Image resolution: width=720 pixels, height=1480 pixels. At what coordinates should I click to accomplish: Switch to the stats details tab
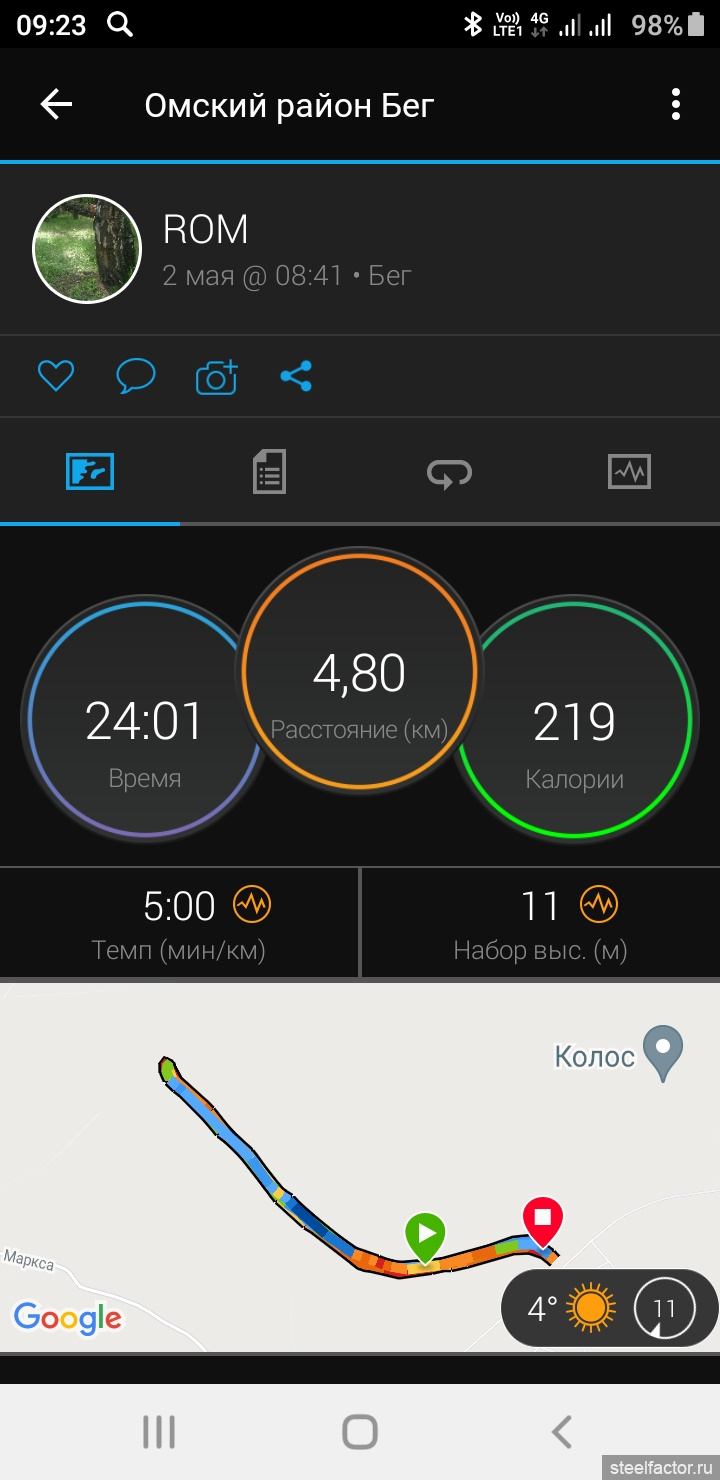[270, 471]
